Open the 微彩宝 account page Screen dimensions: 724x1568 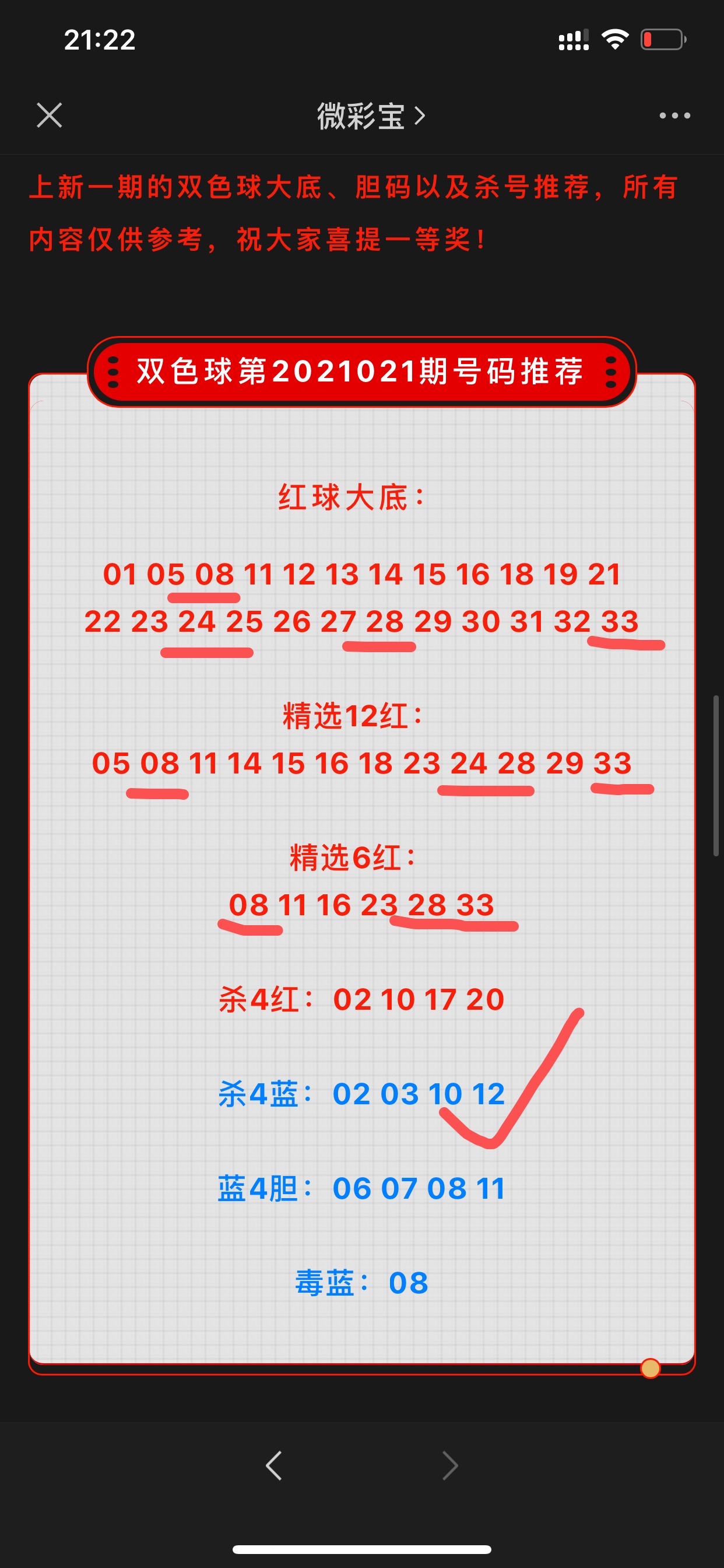point(370,116)
